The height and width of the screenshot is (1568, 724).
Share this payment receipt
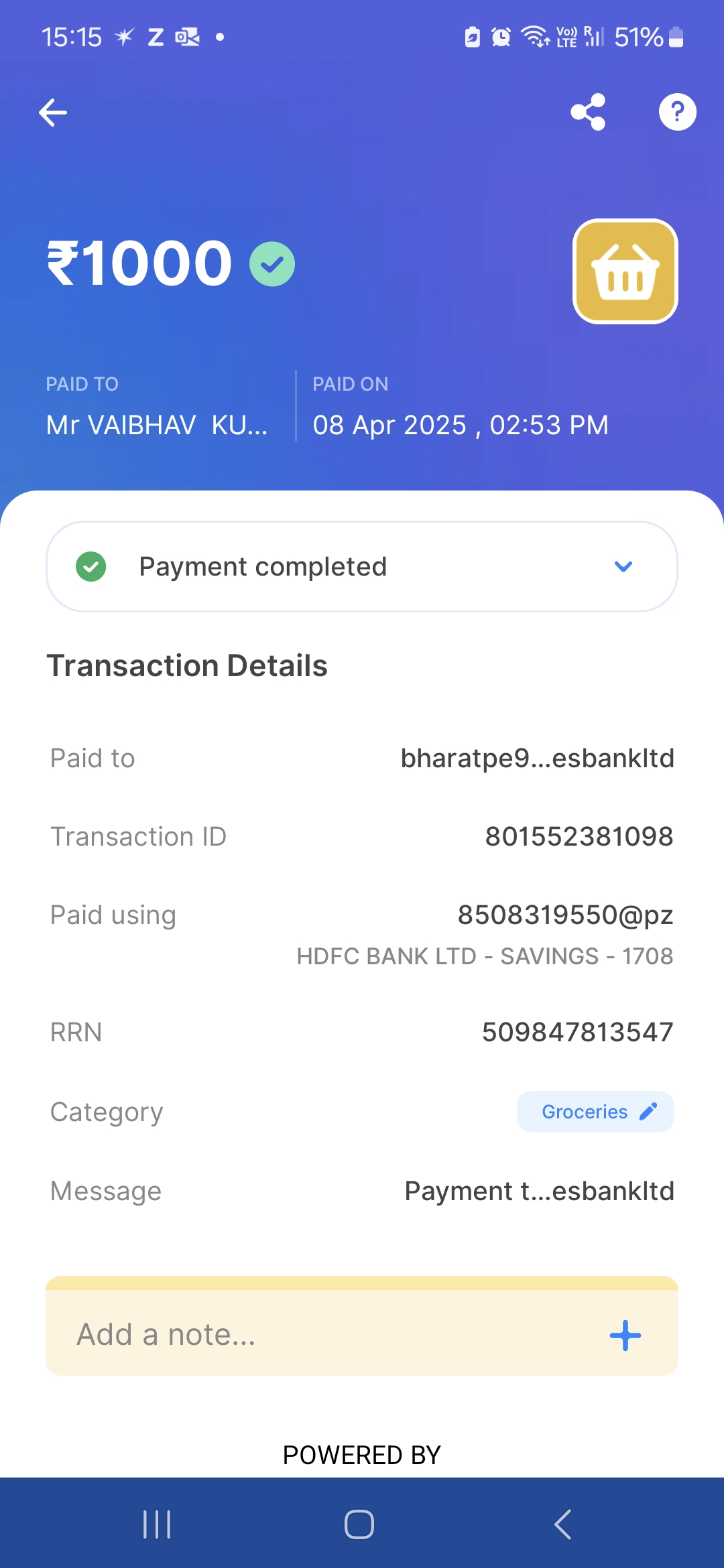click(588, 112)
